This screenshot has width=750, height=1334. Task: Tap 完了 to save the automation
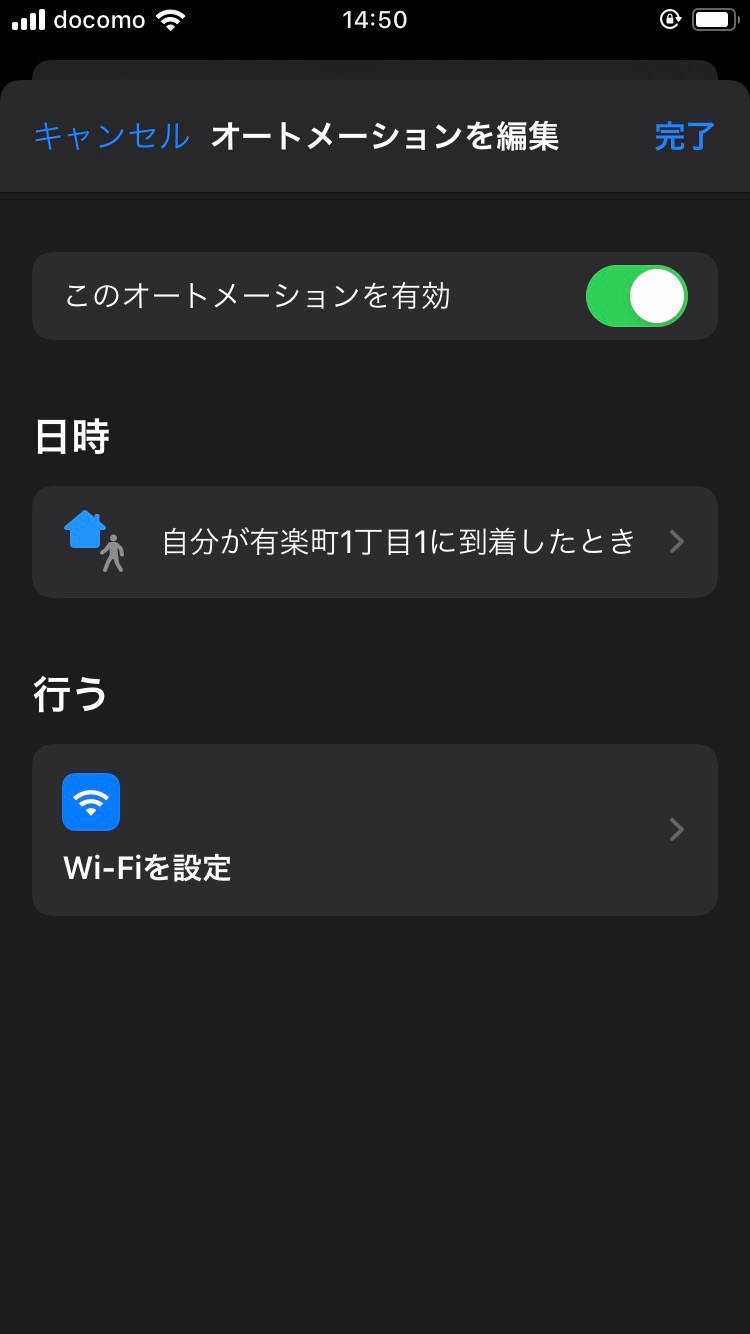pyautogui.click(x=684, y=136)
